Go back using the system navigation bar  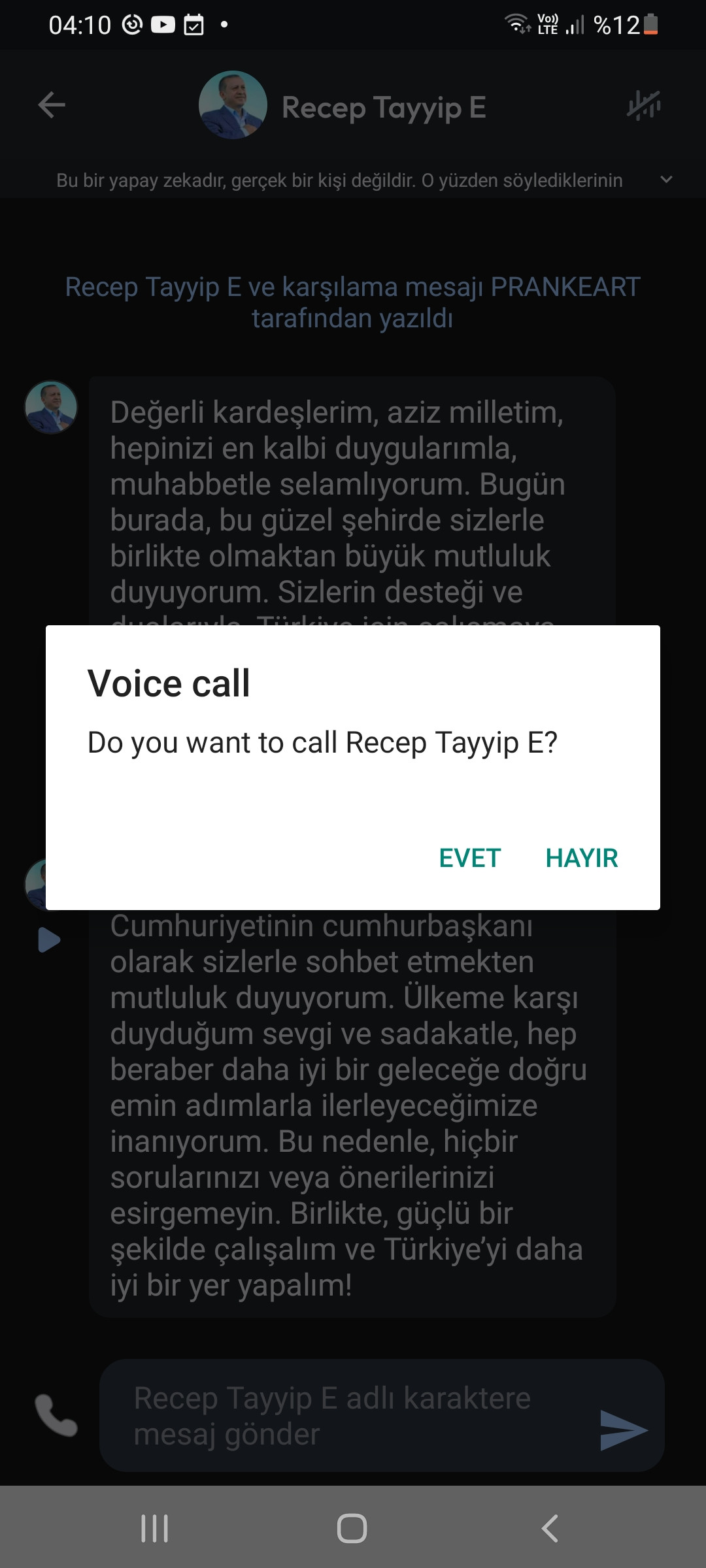click(x=550, y=1528)
